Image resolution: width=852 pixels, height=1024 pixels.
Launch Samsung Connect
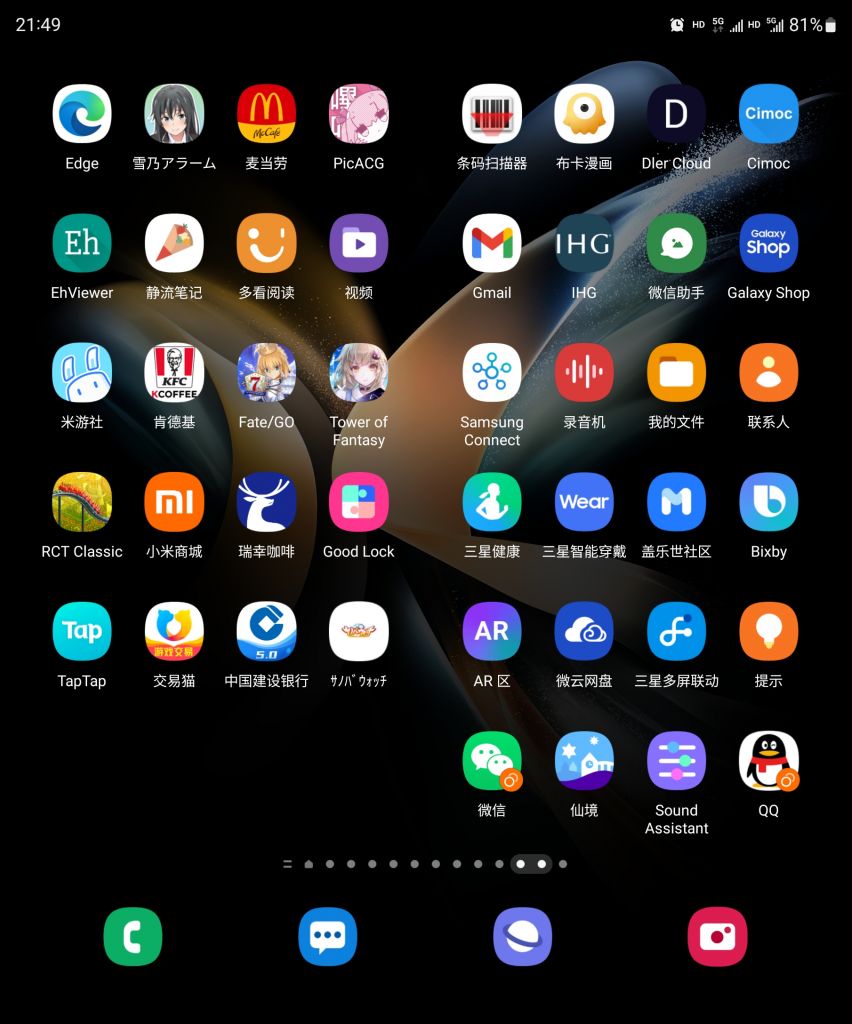click(492, 372)
